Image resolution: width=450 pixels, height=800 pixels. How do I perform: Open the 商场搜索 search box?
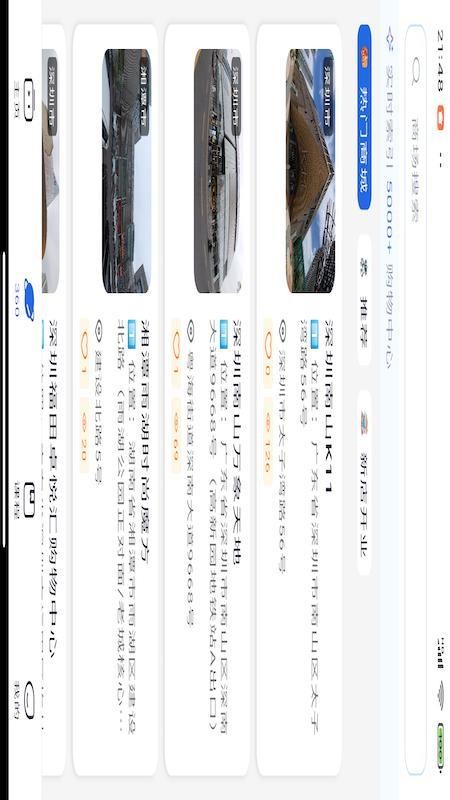click(415, 399)
